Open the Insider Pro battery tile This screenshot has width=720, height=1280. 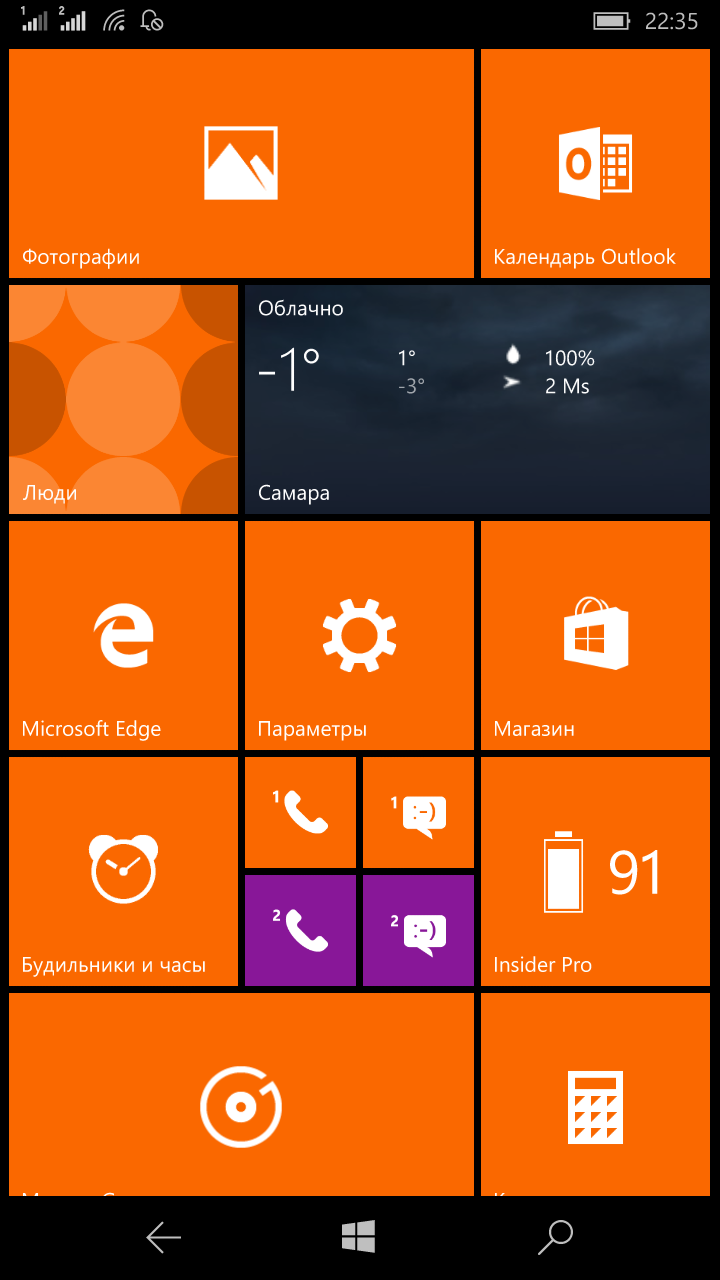tap(595, 872)
